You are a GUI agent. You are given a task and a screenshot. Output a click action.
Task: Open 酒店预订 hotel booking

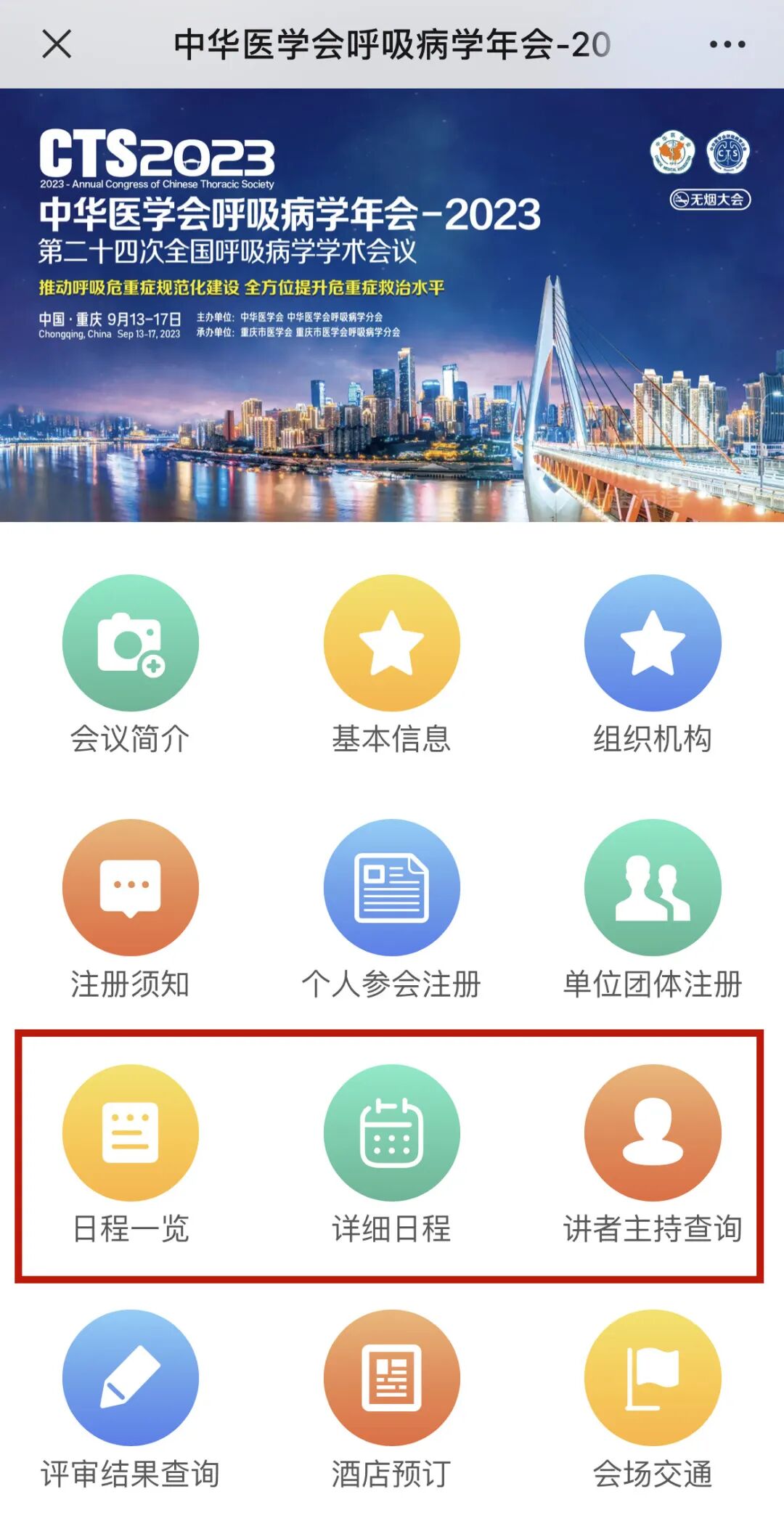392,1378
